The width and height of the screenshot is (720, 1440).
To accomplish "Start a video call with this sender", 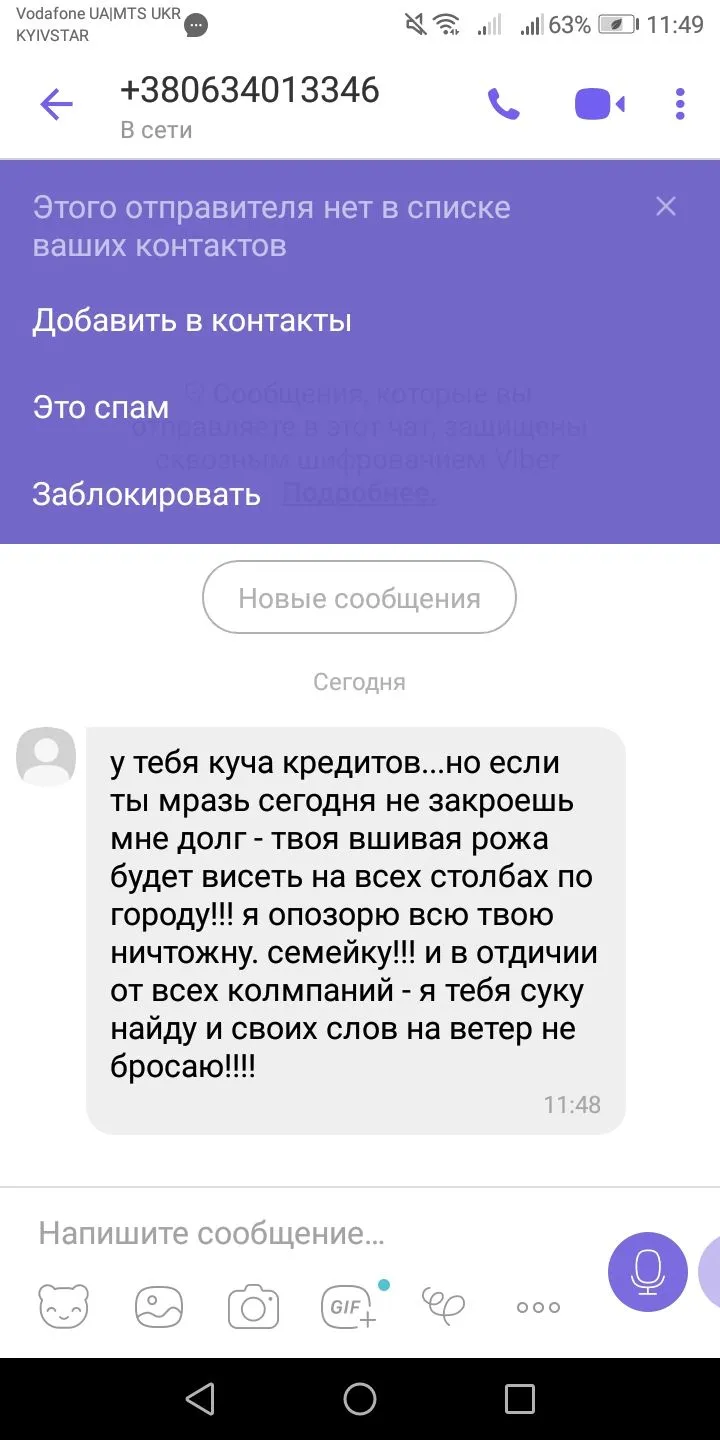I will pyautogui.click(x=599, y=104).
